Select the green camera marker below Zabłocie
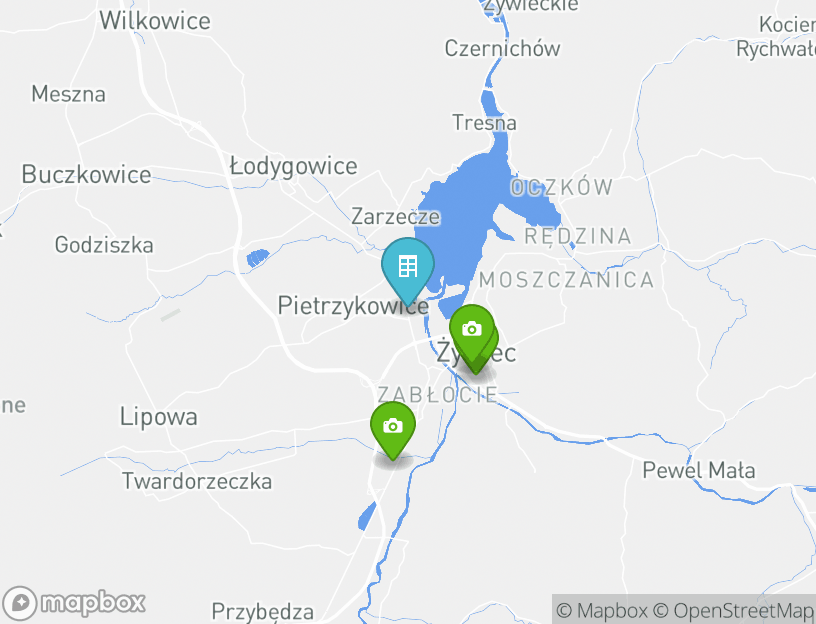The image size is (816, 624). pos(393,426)
